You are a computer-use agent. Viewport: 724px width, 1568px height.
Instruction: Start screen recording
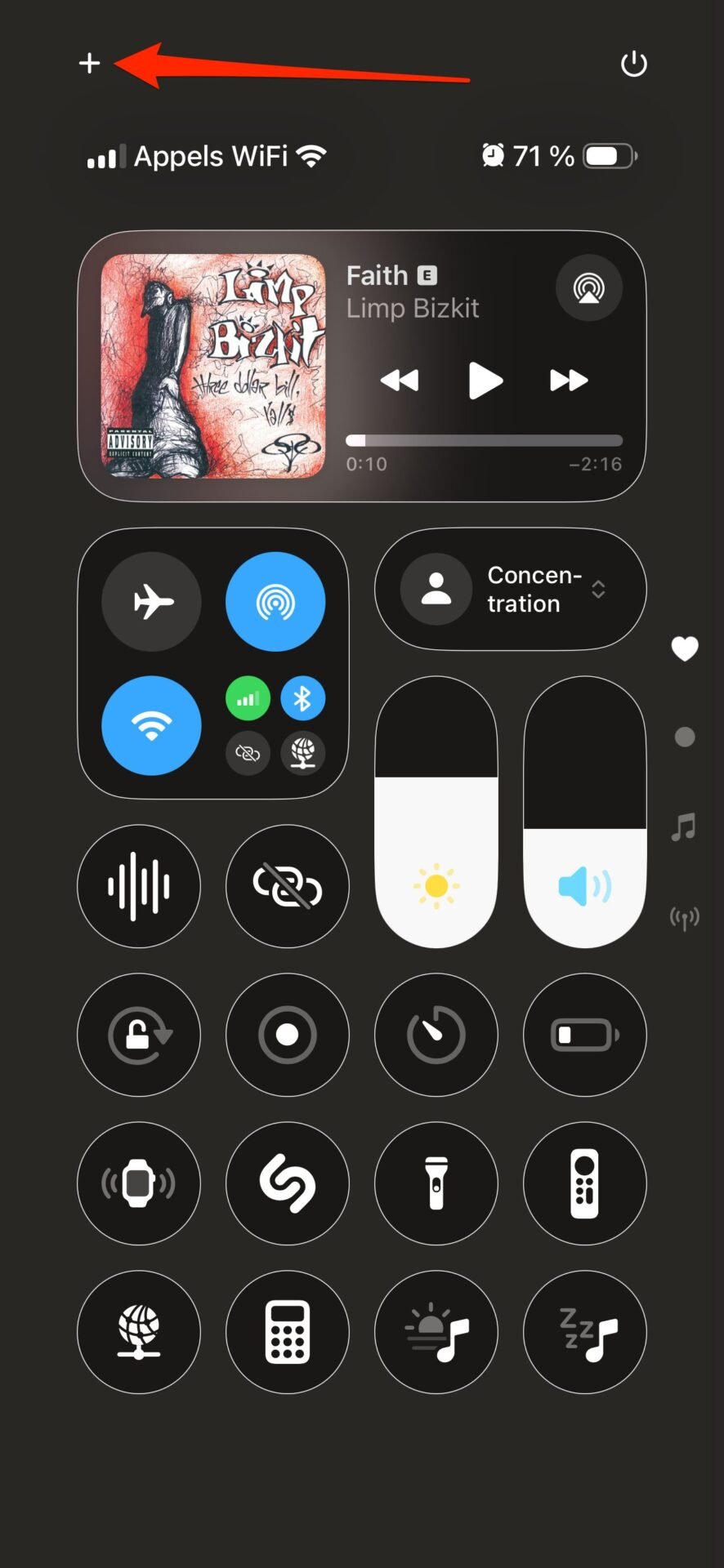click(x=288, y=1035)
